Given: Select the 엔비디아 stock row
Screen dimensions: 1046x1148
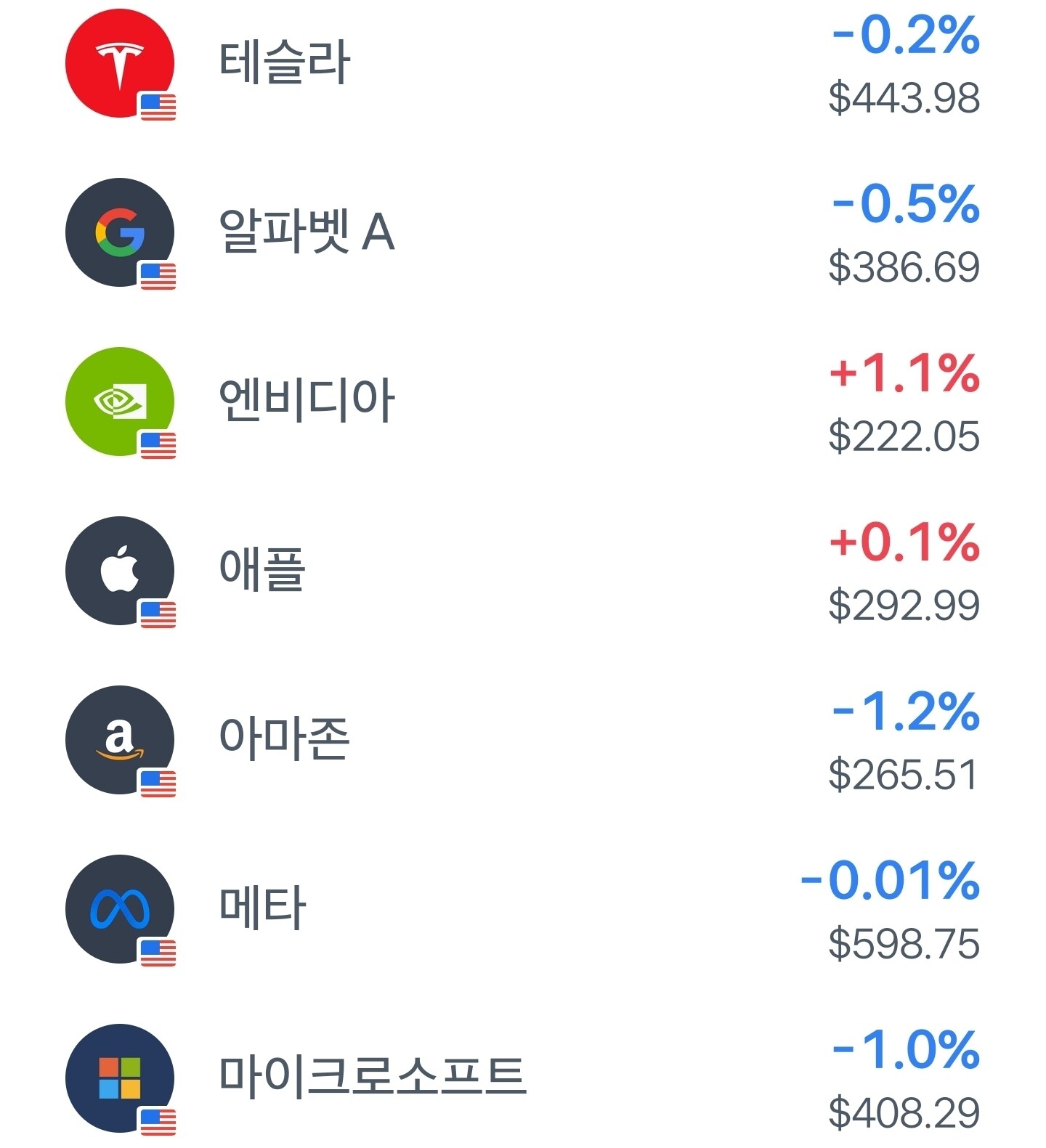Looking at the screenshot, I should 523,402.
